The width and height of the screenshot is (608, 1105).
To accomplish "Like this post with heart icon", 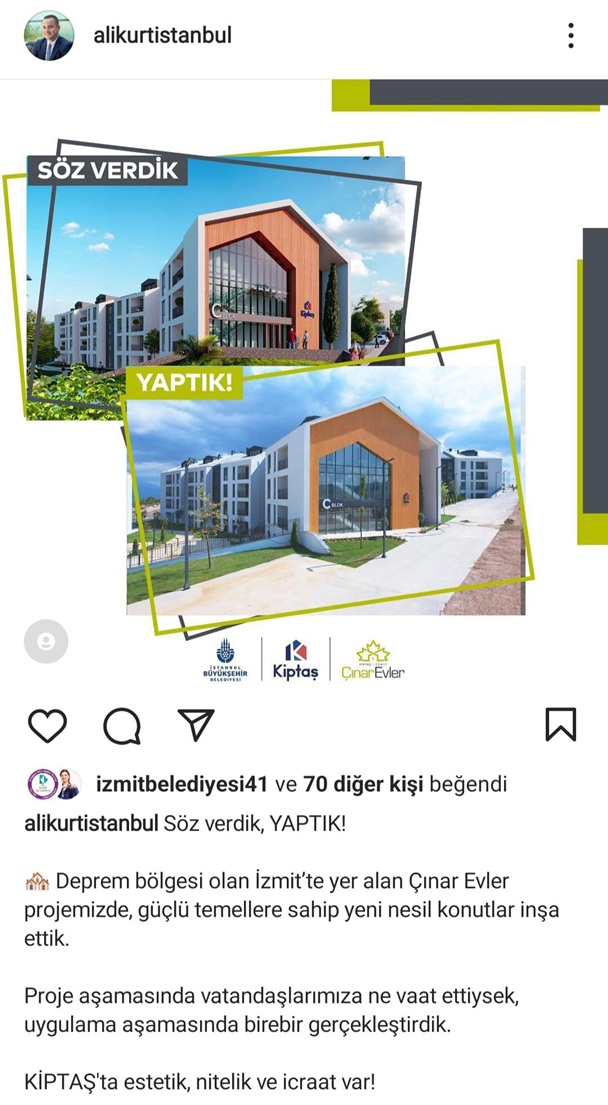I will pos(46,725).
